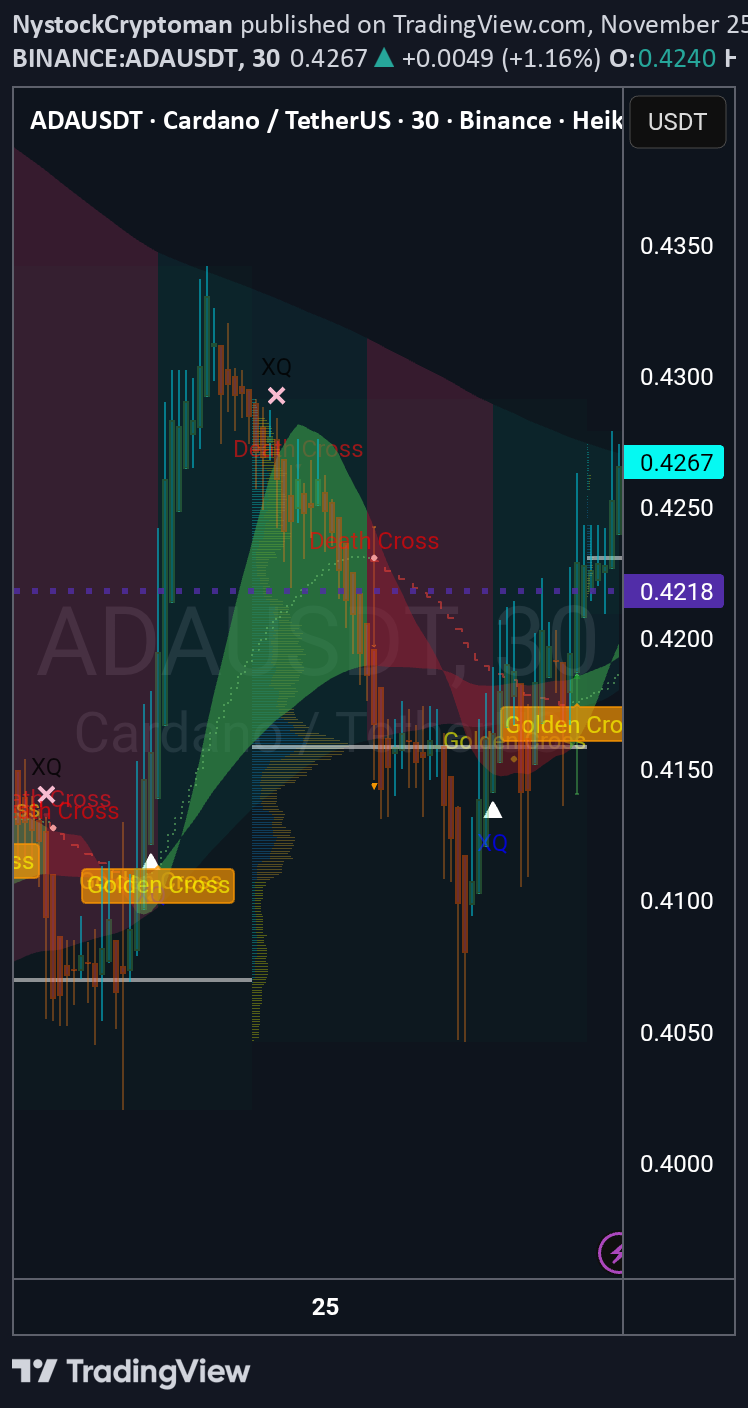Toggle the USDT currency on the price scale

(x=677, y=121)
